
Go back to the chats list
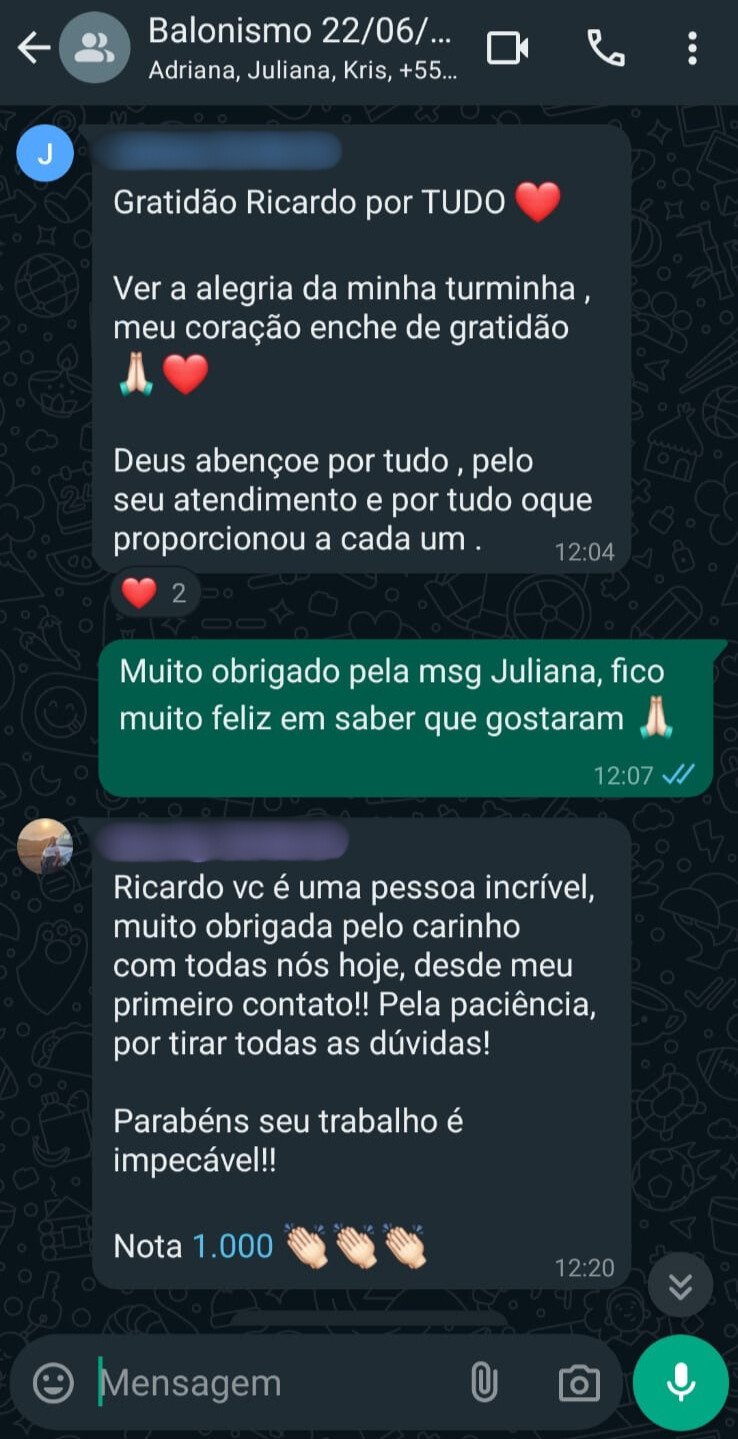click(32, 48)
